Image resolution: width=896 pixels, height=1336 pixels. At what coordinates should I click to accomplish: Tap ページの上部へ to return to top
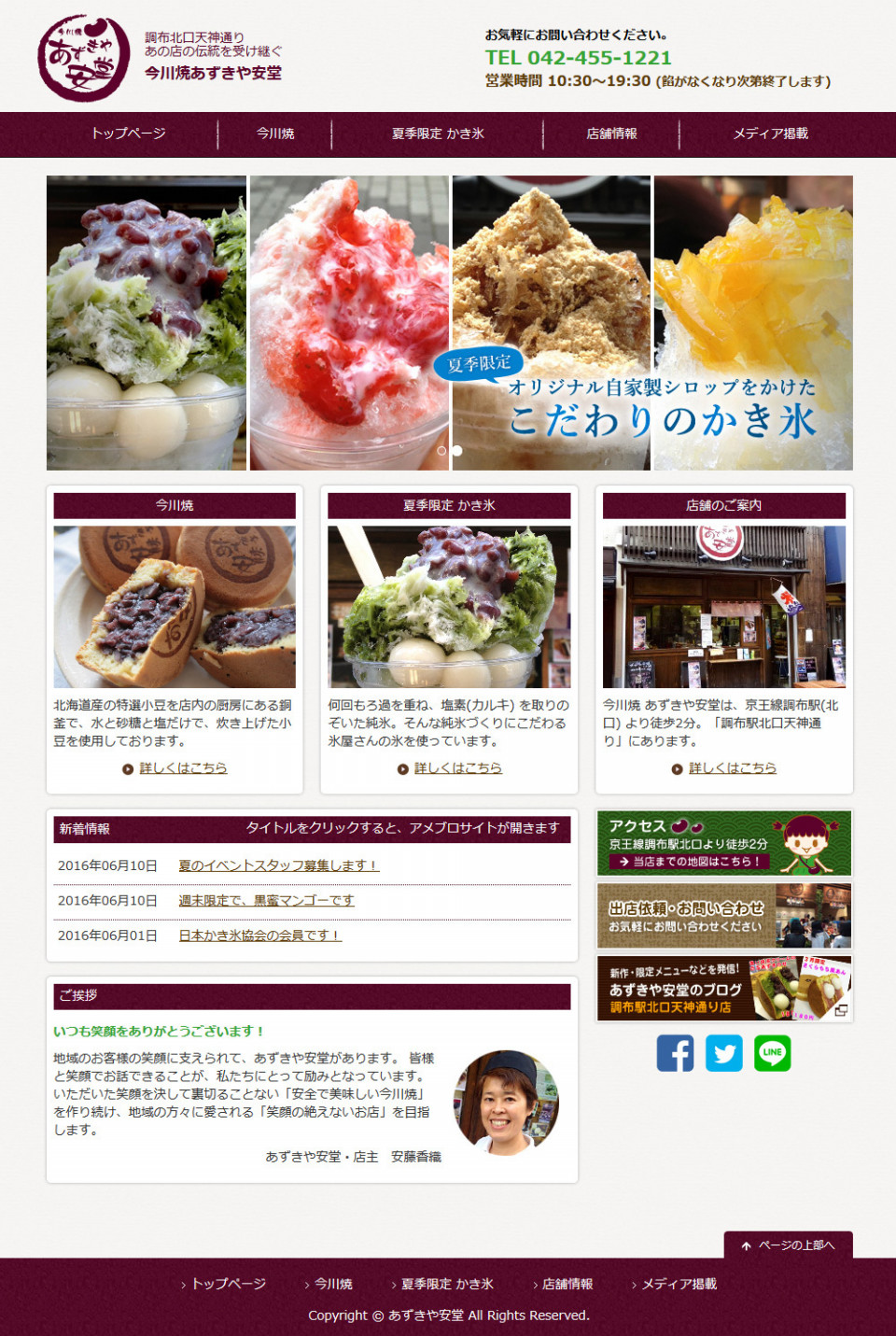pyautogui.click(x=789, y=1245)
